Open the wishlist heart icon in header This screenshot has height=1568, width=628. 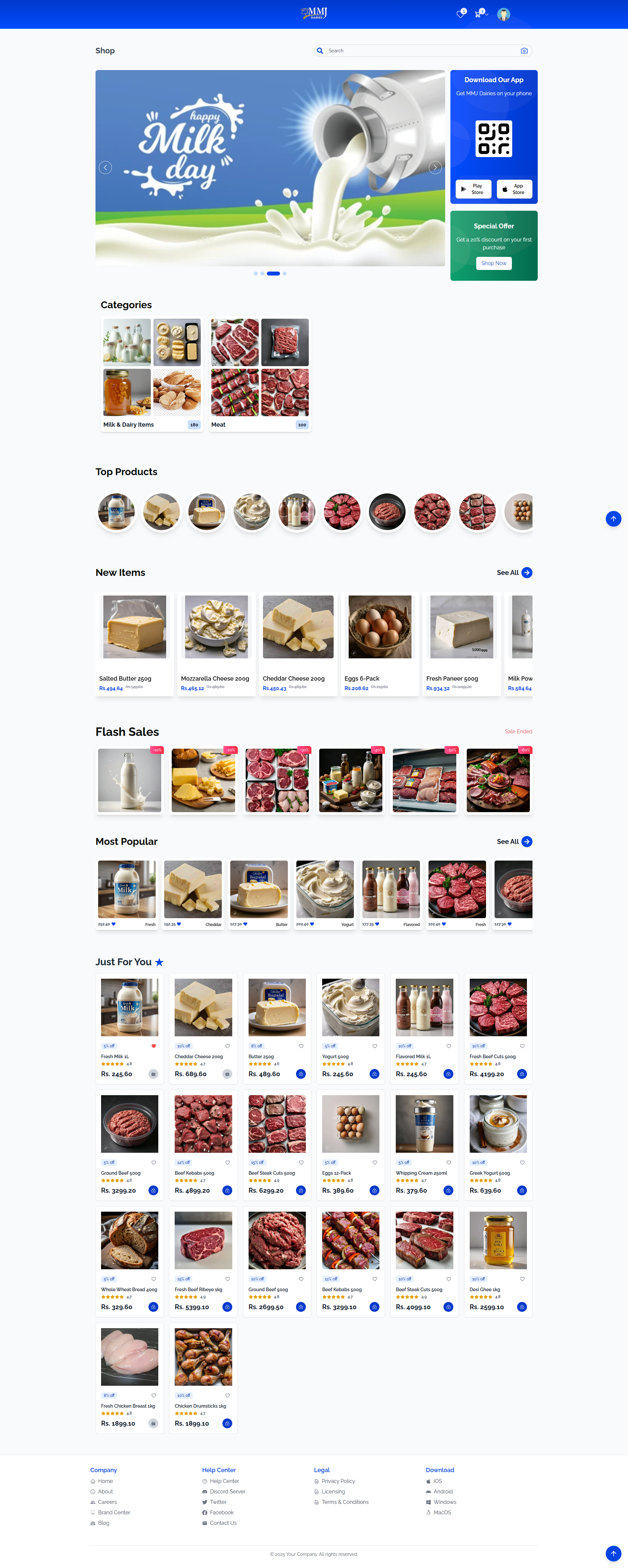click(461, 14)
